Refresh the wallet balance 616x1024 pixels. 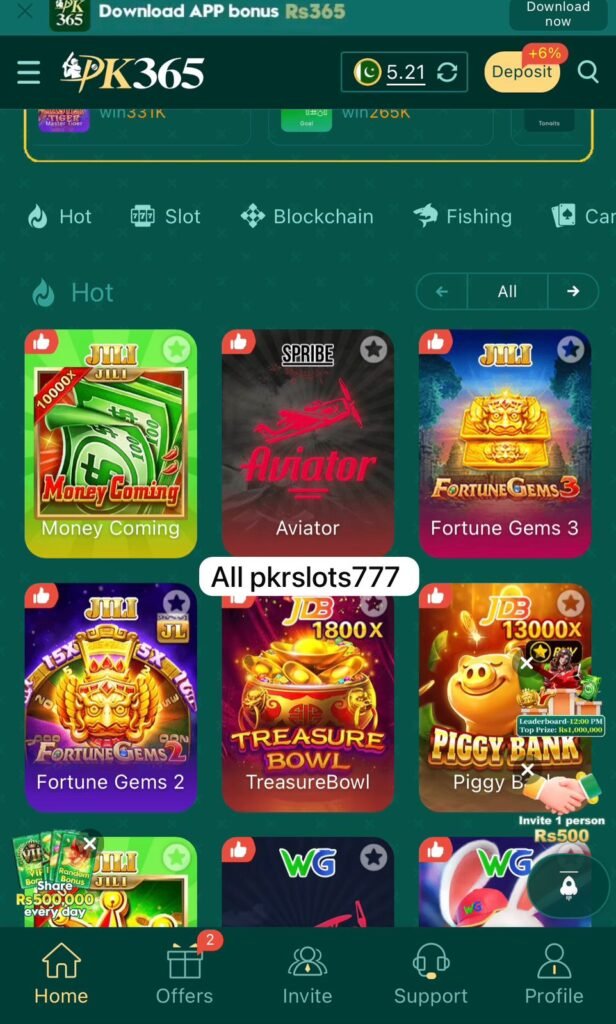click(x=447, y=72)
